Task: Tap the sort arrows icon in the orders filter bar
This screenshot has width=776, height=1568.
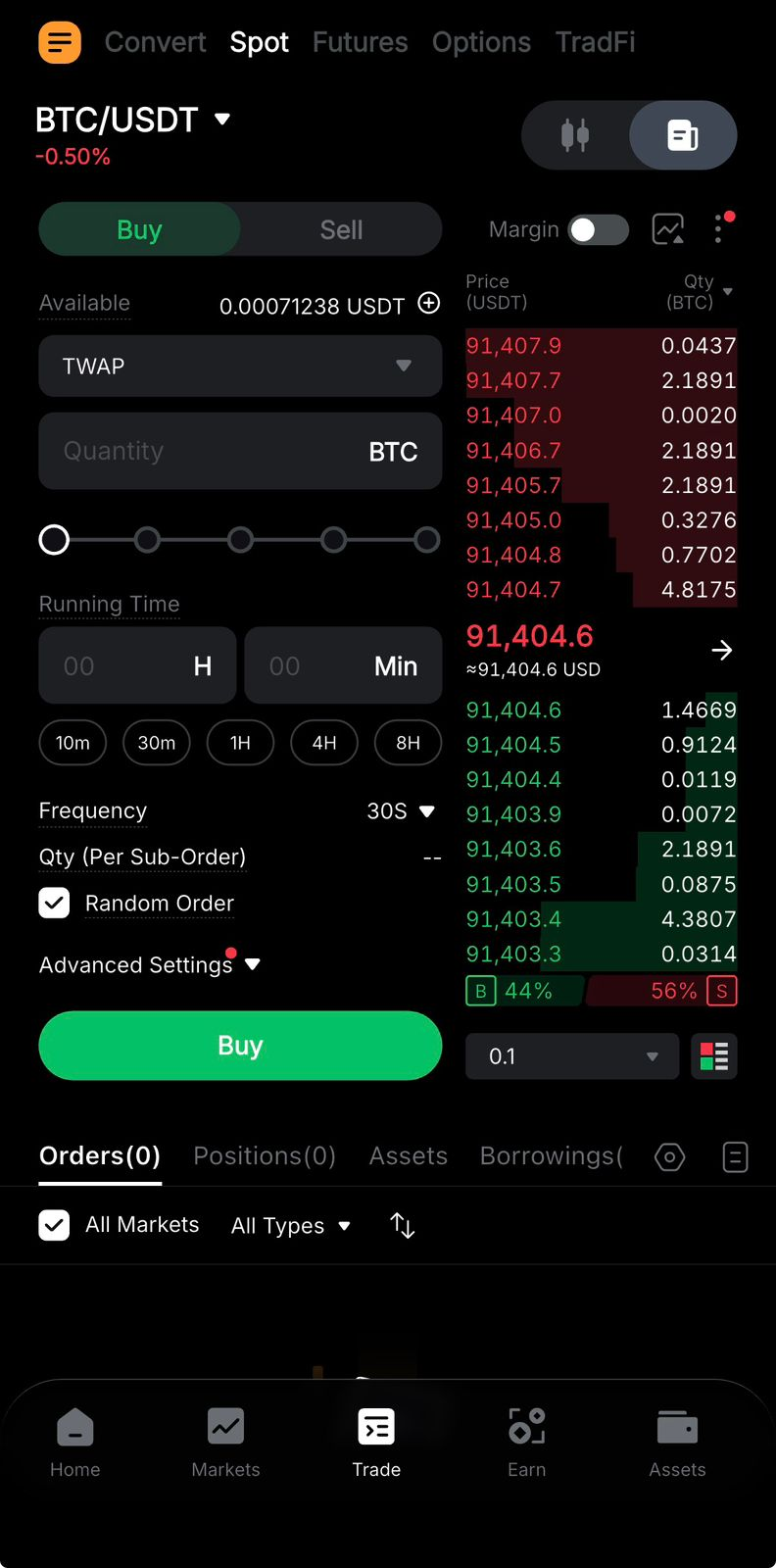Action: [402, 1225]
